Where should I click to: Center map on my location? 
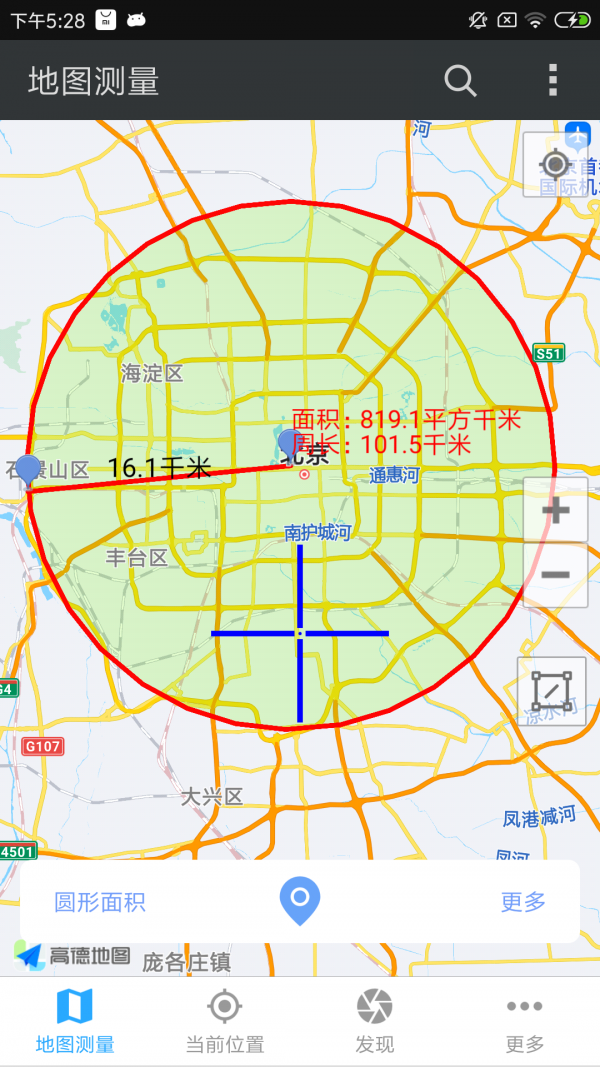555,165
